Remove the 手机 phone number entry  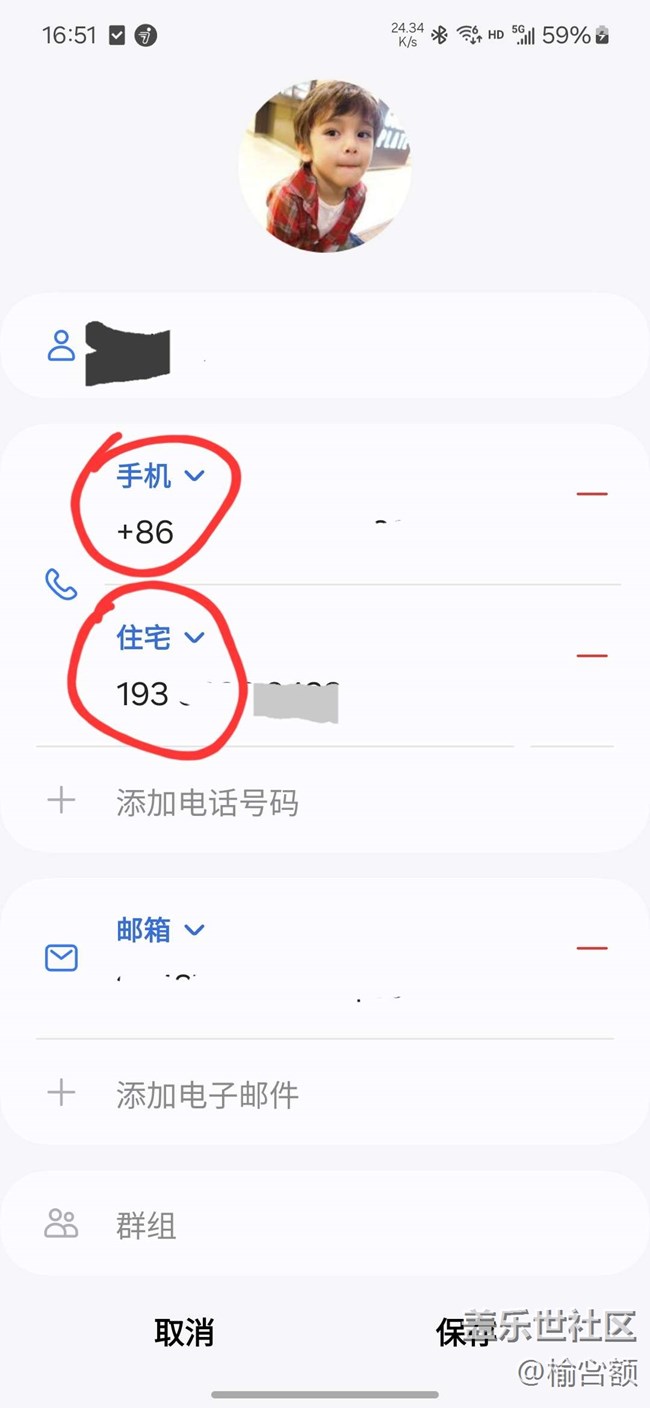[x=592, y=494]
